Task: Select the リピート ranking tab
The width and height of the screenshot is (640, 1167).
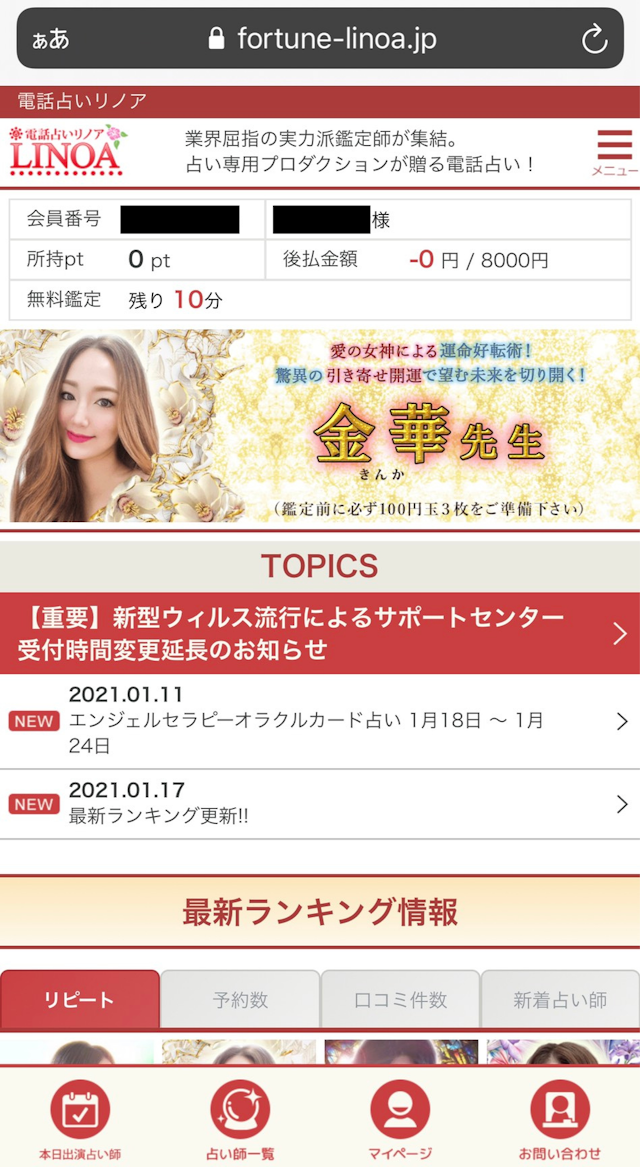Action: (80, 999)
